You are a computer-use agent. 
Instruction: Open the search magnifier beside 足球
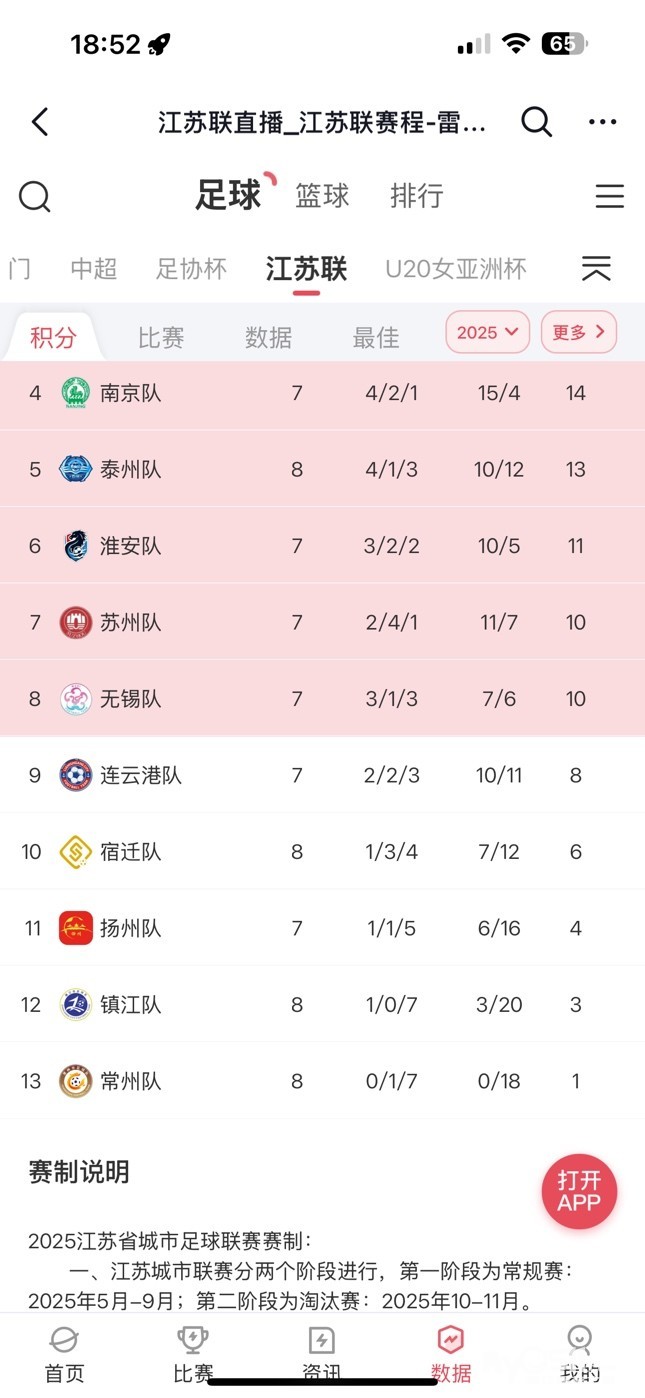point(34,196)
